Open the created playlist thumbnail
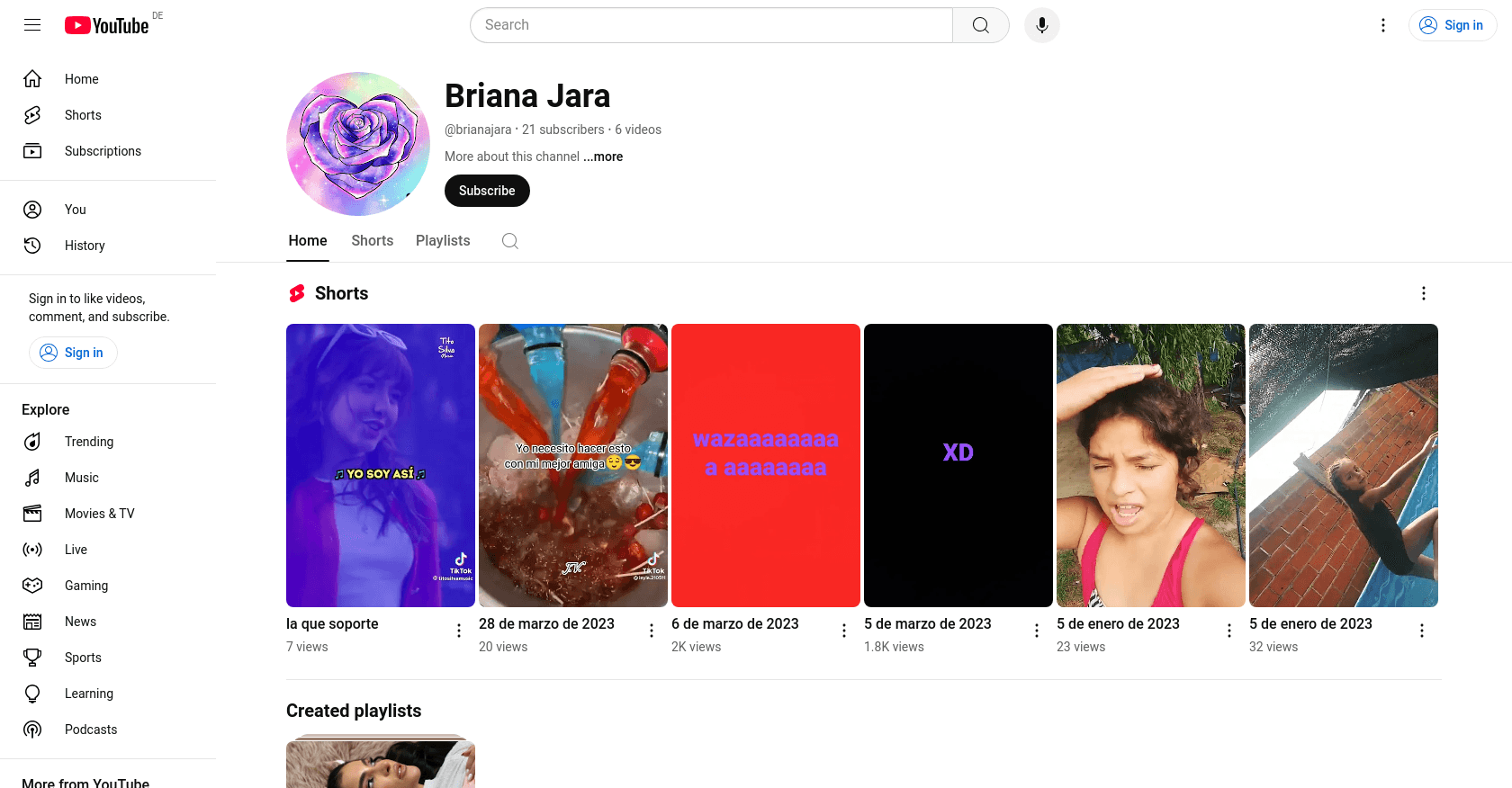 click(x=380, y=763)
